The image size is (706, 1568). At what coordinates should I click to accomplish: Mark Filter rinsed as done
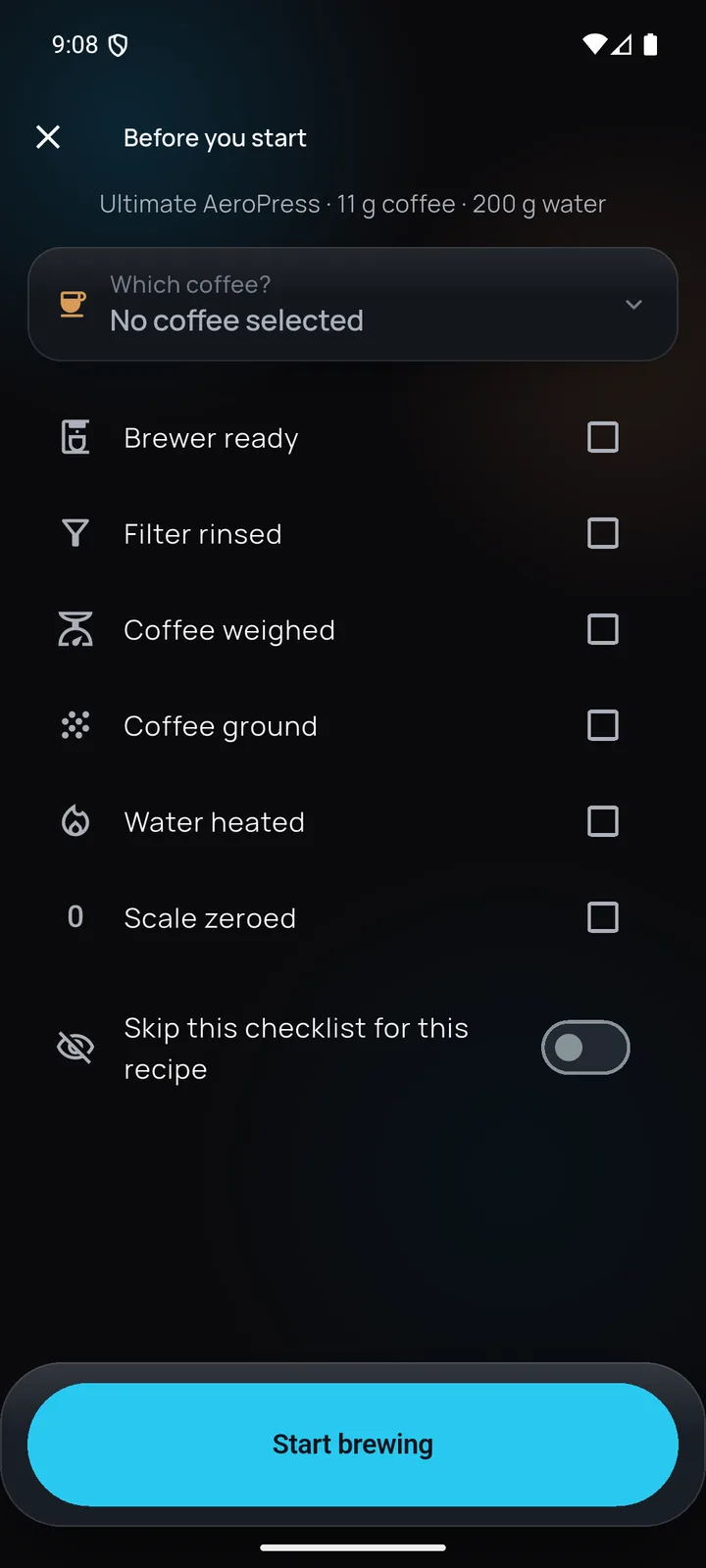603,533
